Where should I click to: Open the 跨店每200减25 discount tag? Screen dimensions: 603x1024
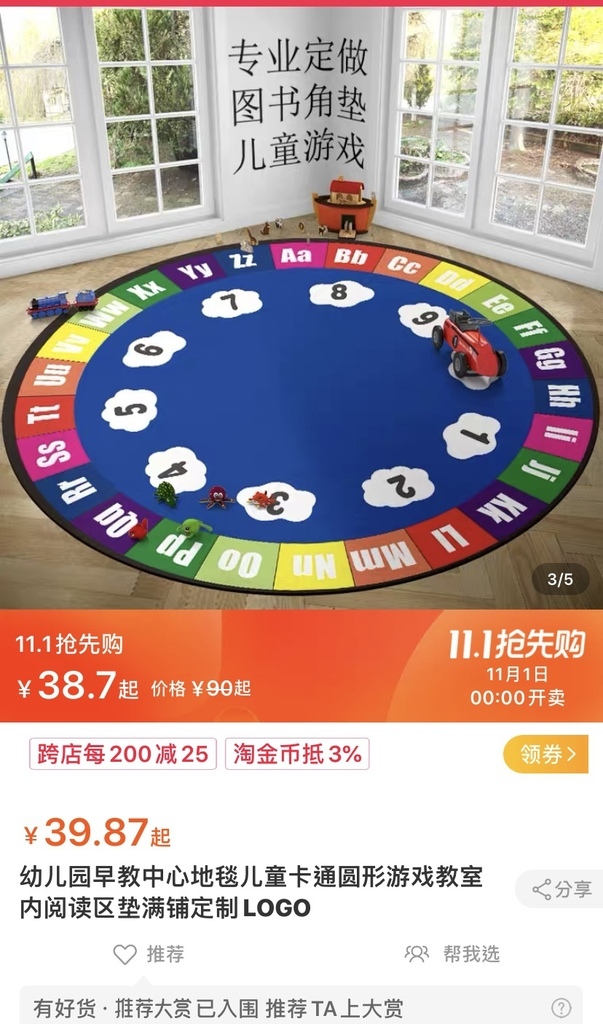tap(123, 754)
